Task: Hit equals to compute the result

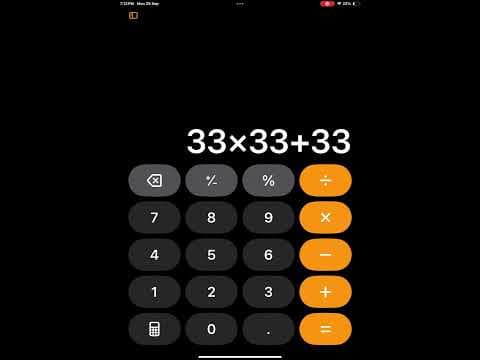Action: click(325, 329)
